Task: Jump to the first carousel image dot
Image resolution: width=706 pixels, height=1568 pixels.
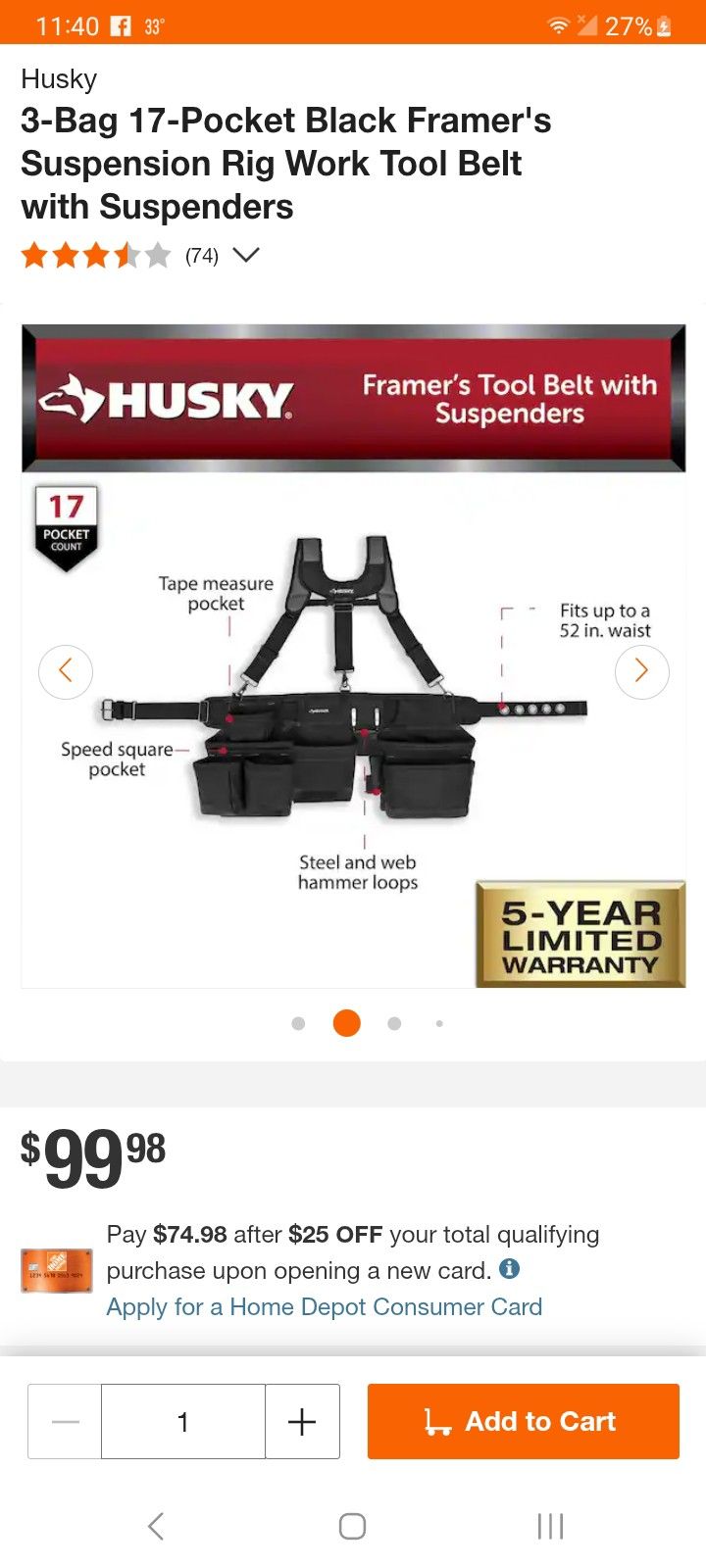Action: [298, 1023]
